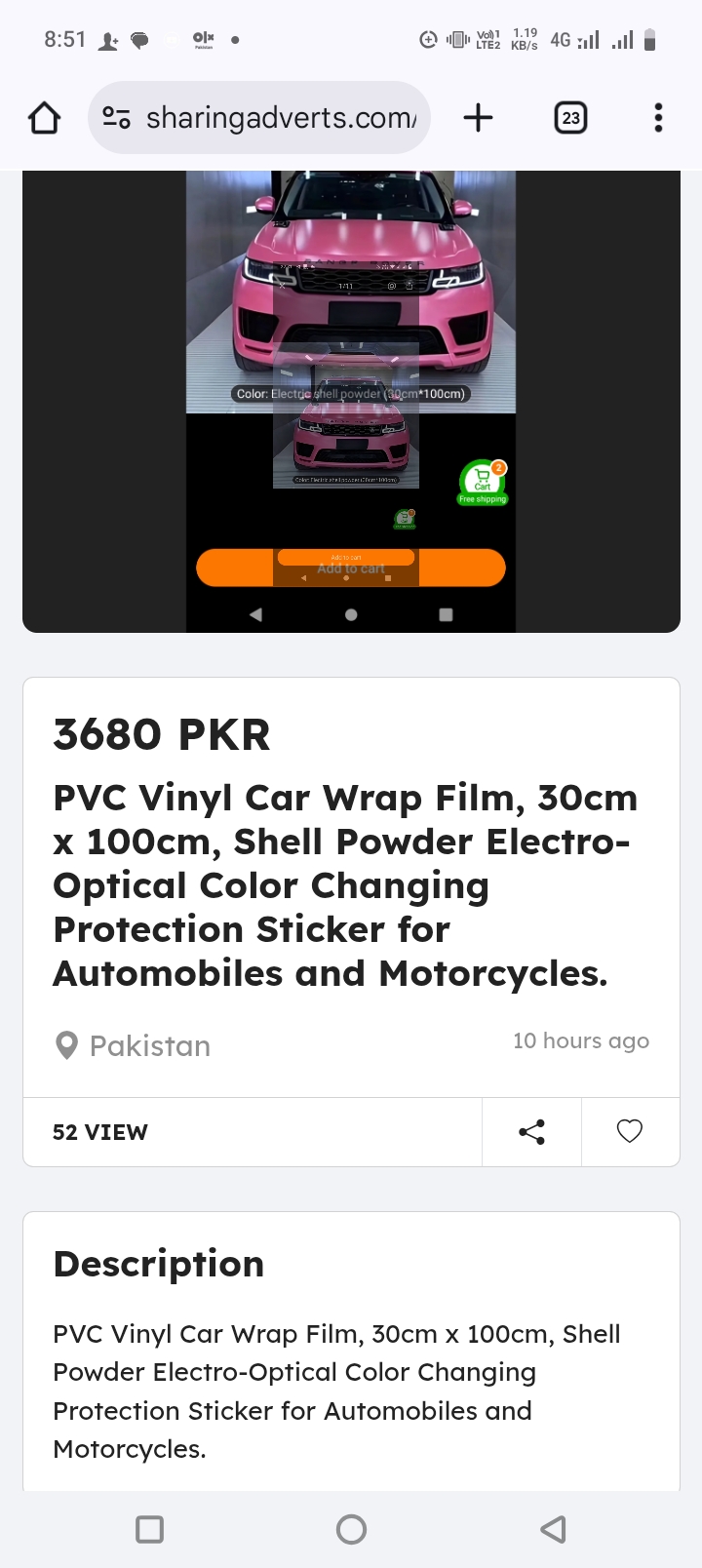
Task: Share this car wrap listing
Action: click(531, 1132)
